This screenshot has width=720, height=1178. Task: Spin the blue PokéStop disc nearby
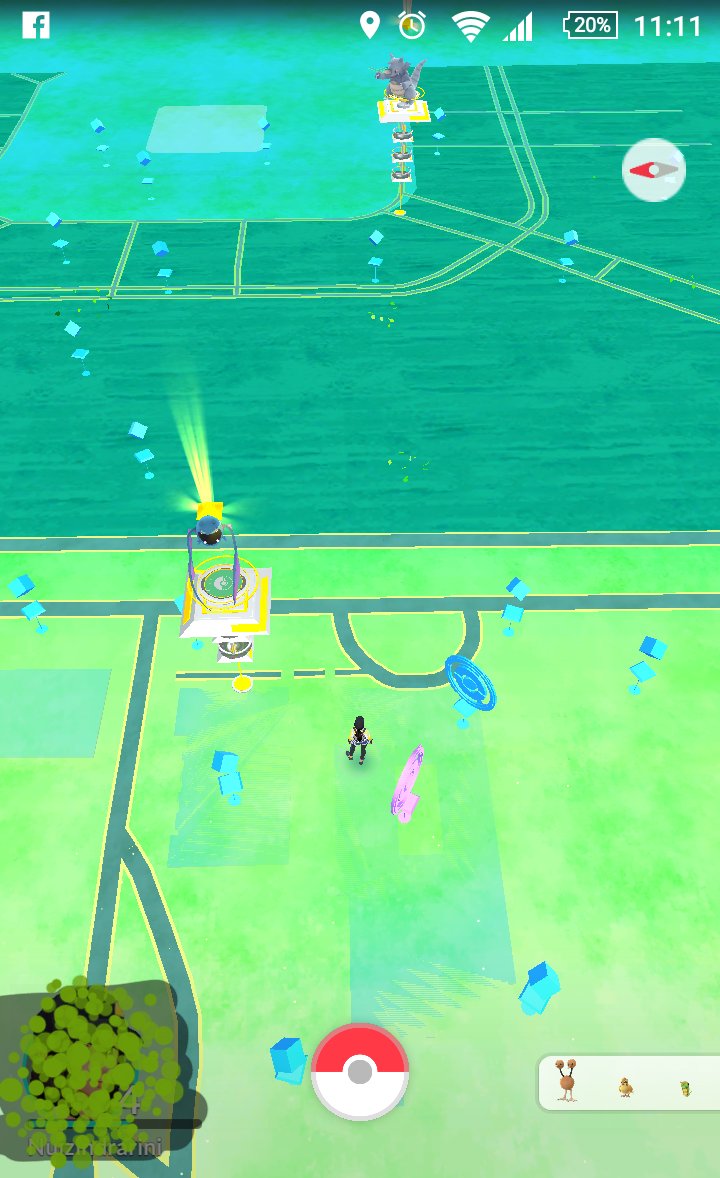pos(469,683)
